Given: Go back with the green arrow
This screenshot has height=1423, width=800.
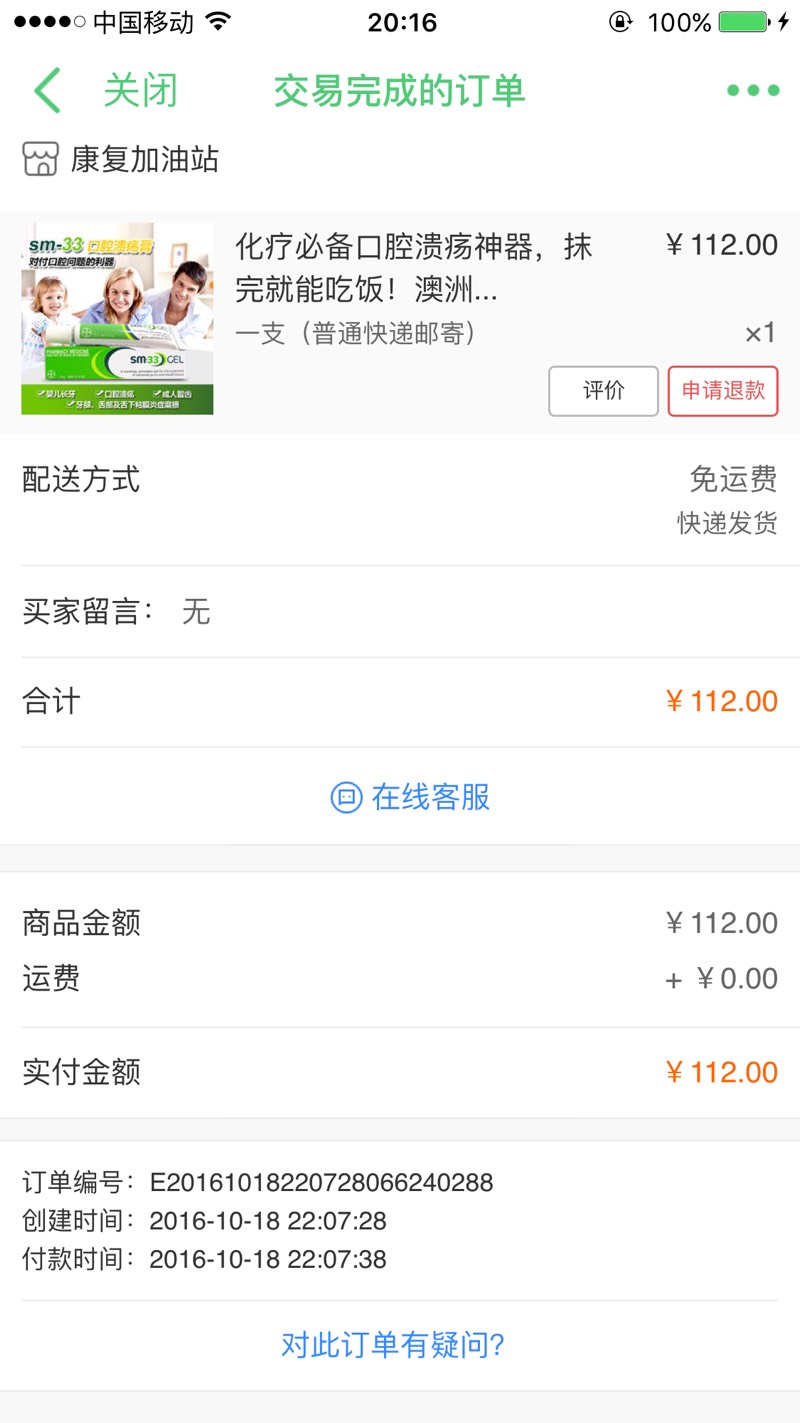Looking at the screenshot, I should [47, 91].
